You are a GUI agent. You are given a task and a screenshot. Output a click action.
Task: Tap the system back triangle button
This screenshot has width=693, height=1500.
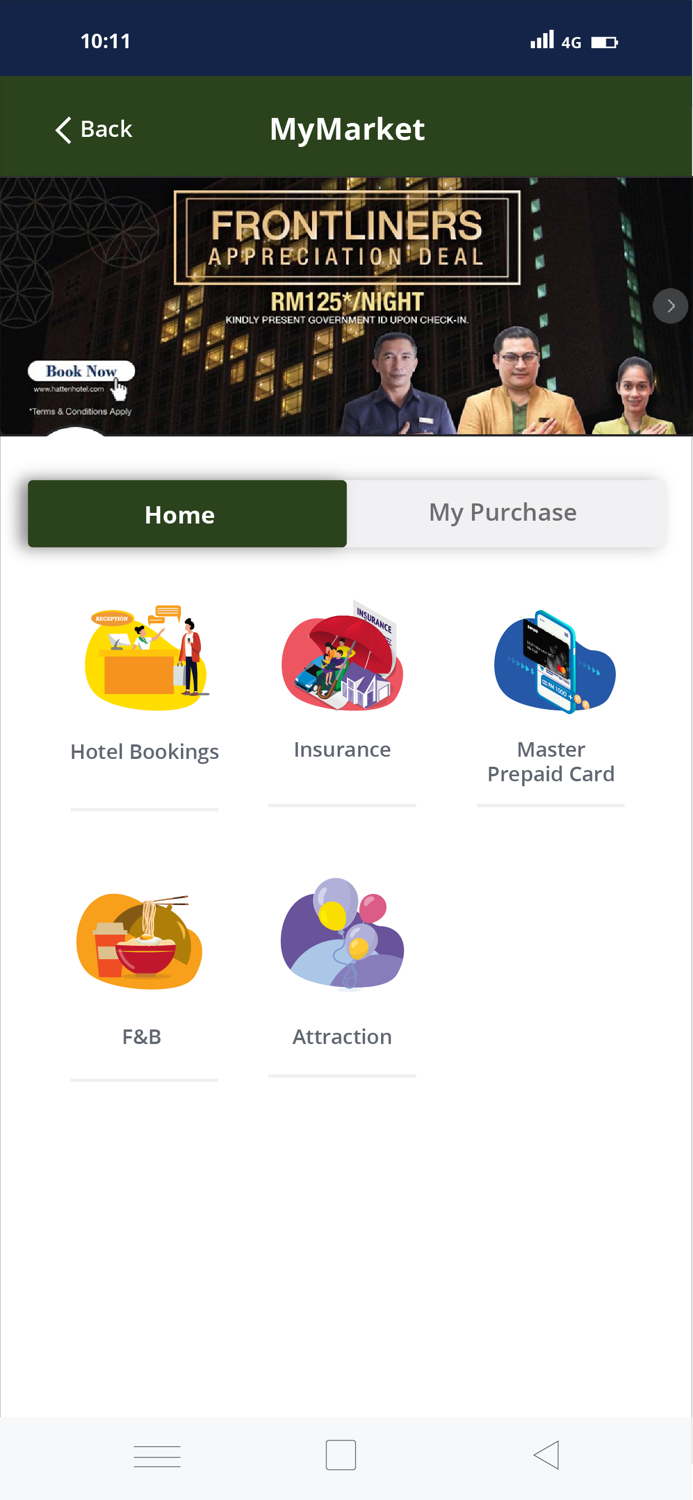(546, 1455)
